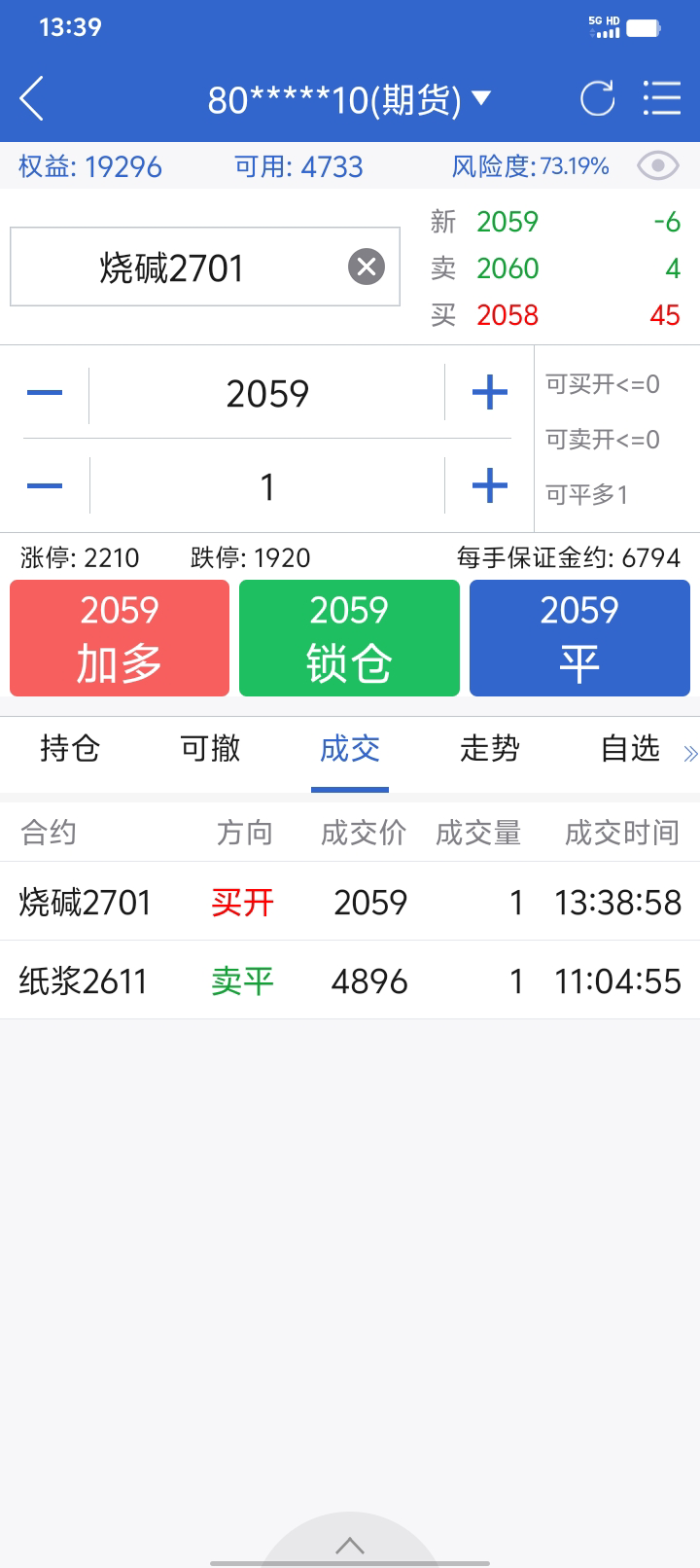The width and height of the screenshot is (700, 1568).
Task: Open the list menu icon
Action: tap(662, 99)
